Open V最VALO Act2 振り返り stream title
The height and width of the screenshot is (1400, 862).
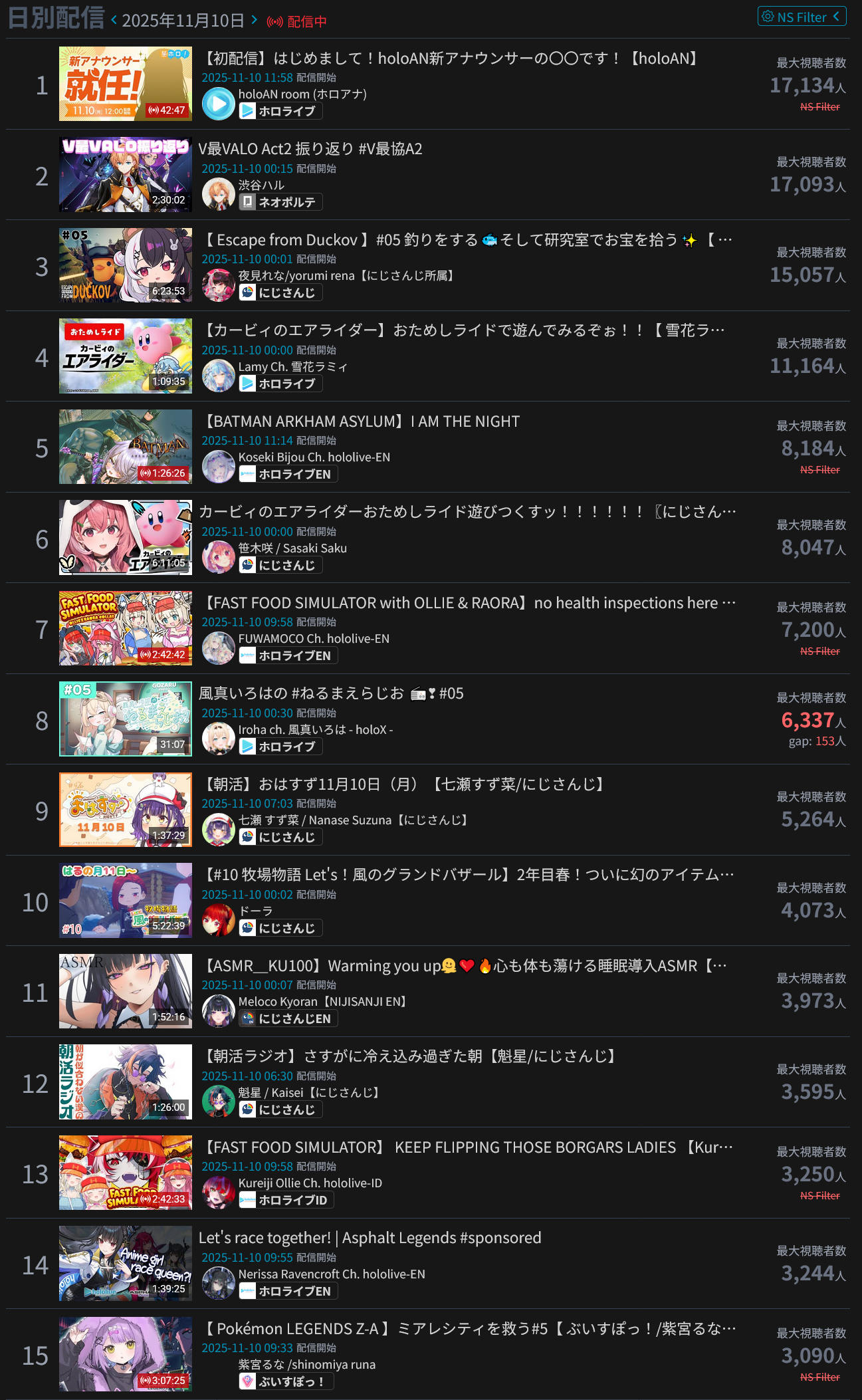(x=310, y=149)
